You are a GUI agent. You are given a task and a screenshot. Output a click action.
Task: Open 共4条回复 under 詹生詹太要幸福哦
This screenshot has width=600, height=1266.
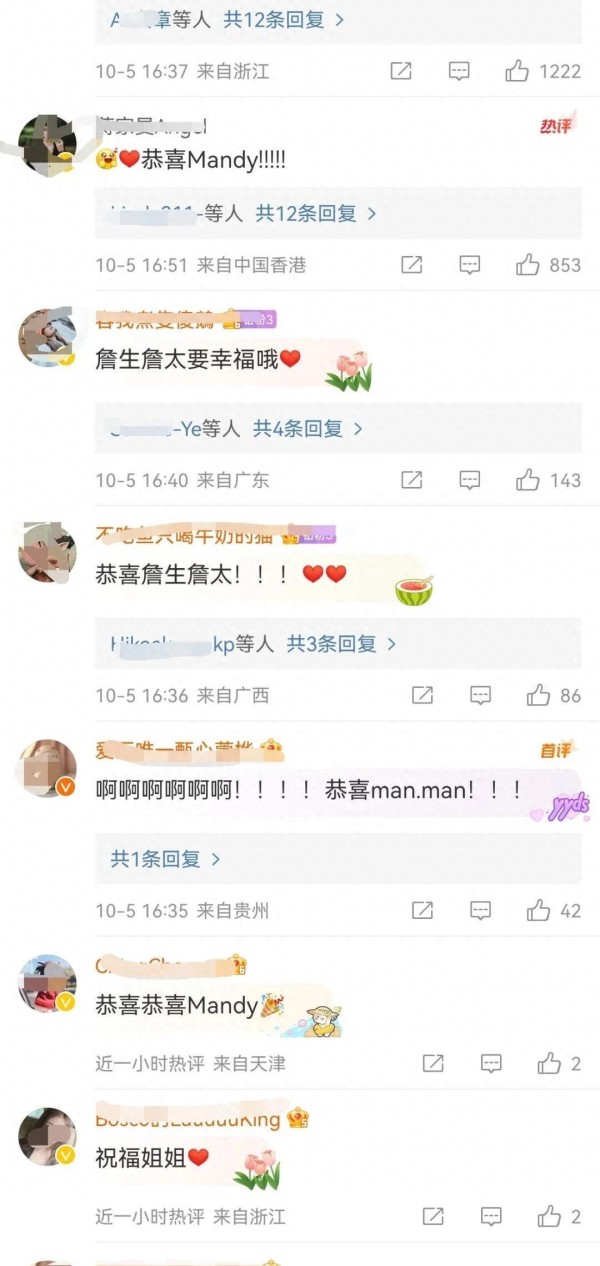(307, 429)
